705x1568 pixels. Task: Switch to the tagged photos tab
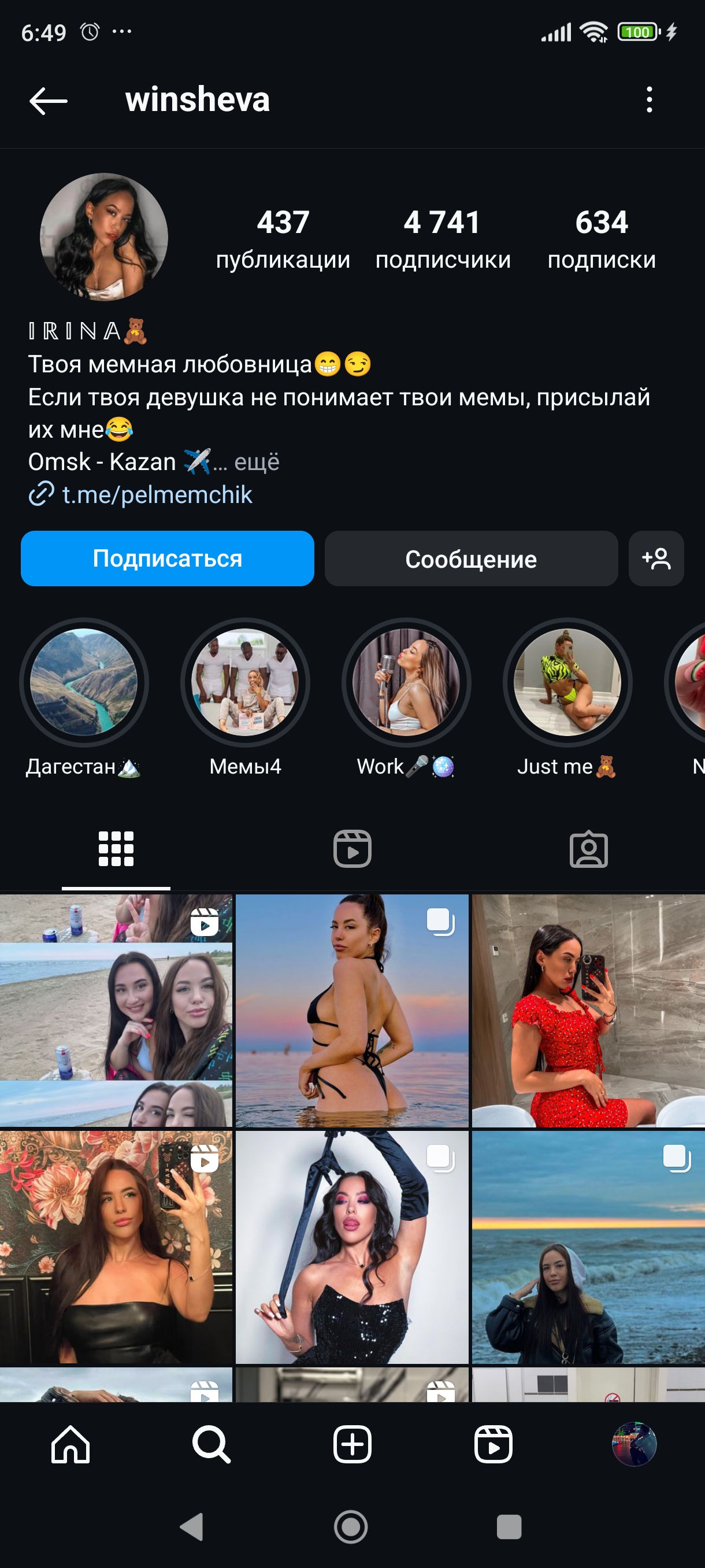pyautogui.click(x=588, y=849)
